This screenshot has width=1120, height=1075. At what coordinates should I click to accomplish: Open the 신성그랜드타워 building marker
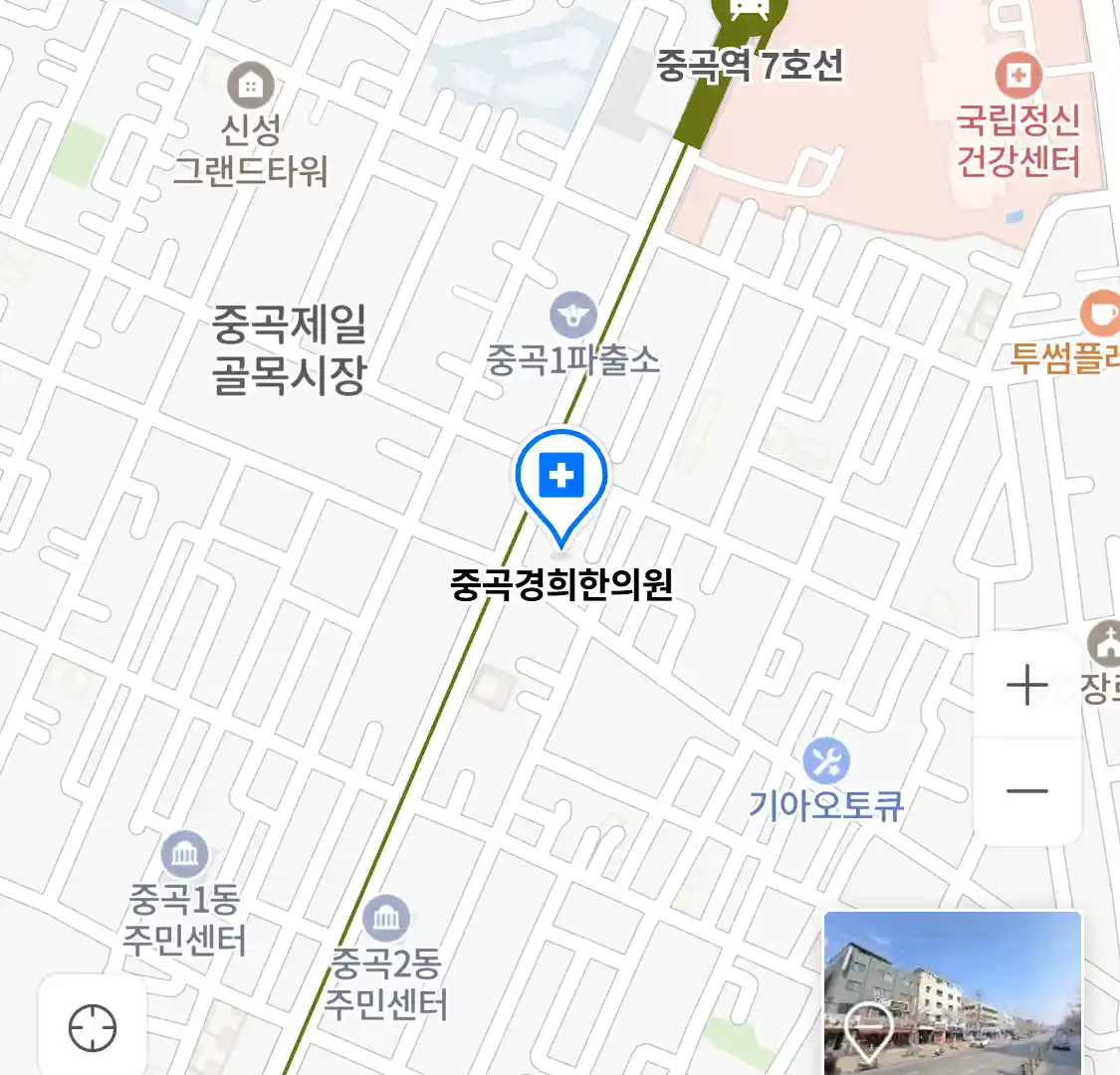tap(250, 86)
